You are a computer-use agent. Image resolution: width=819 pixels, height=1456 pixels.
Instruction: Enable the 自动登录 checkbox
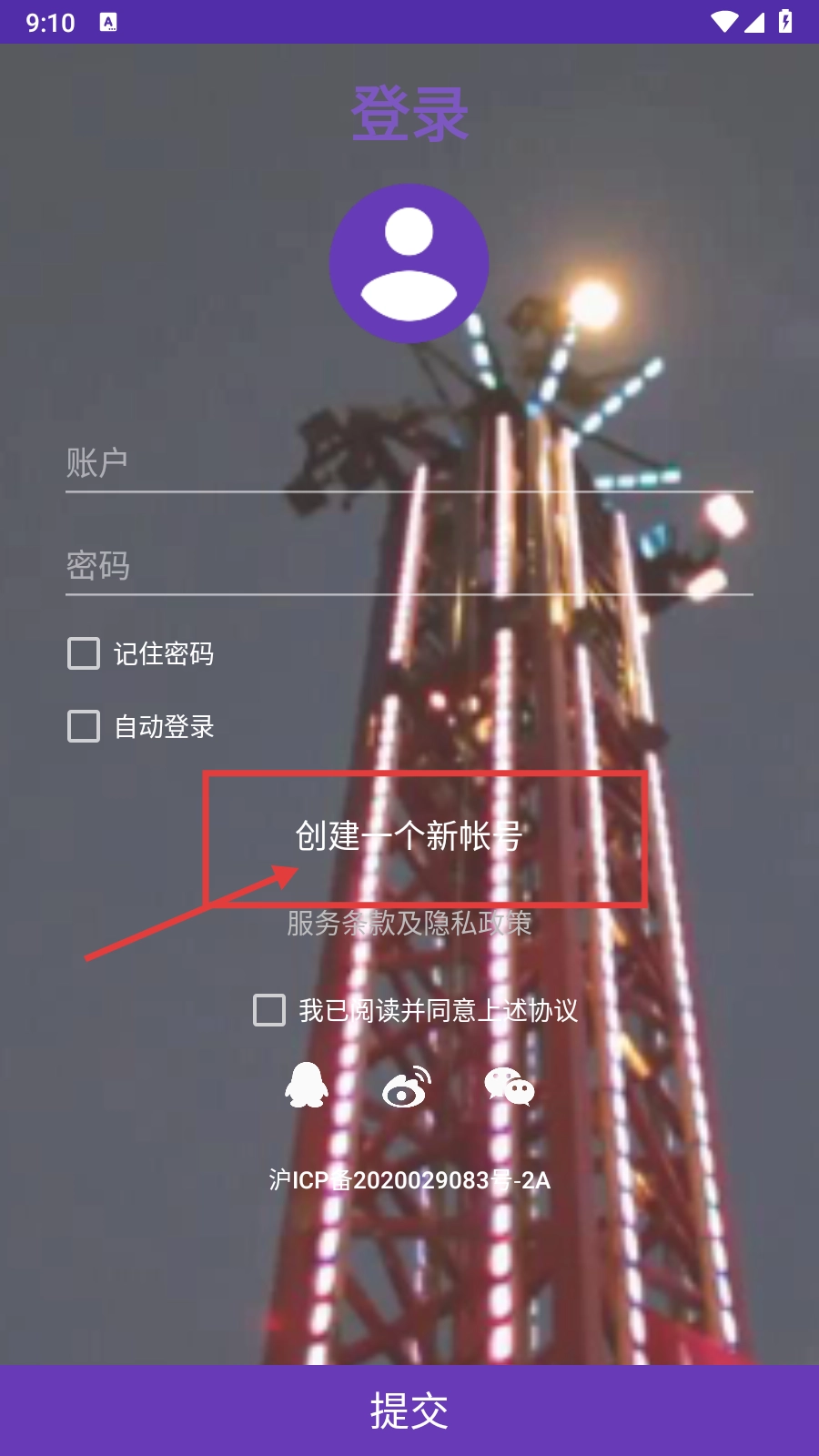84,726
